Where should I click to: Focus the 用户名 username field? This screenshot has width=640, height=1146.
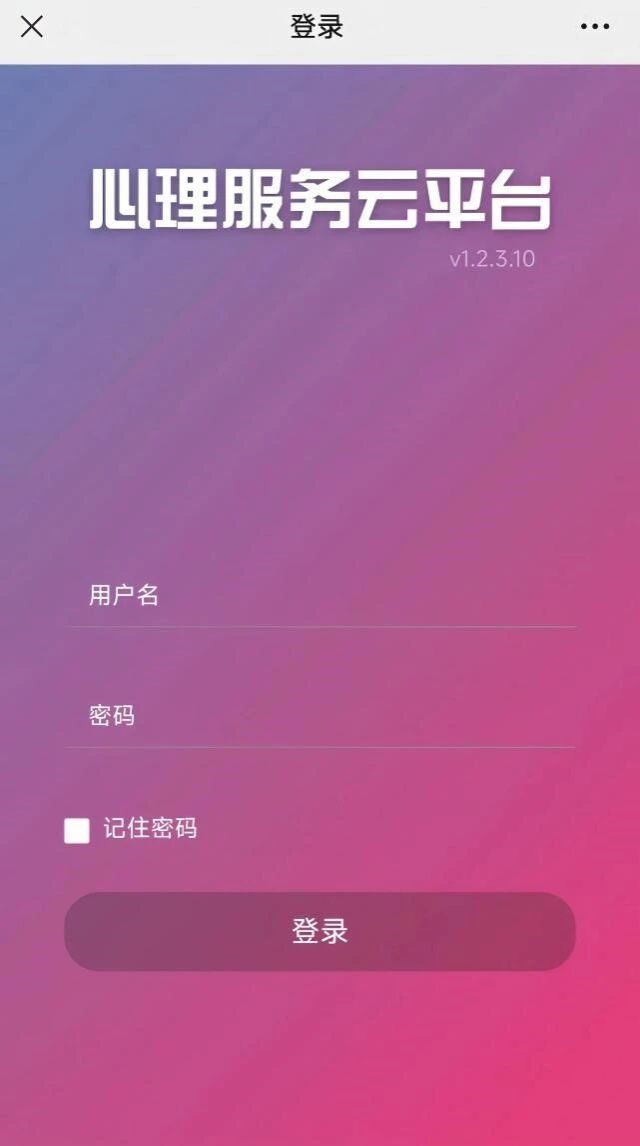tap(320, 596)
